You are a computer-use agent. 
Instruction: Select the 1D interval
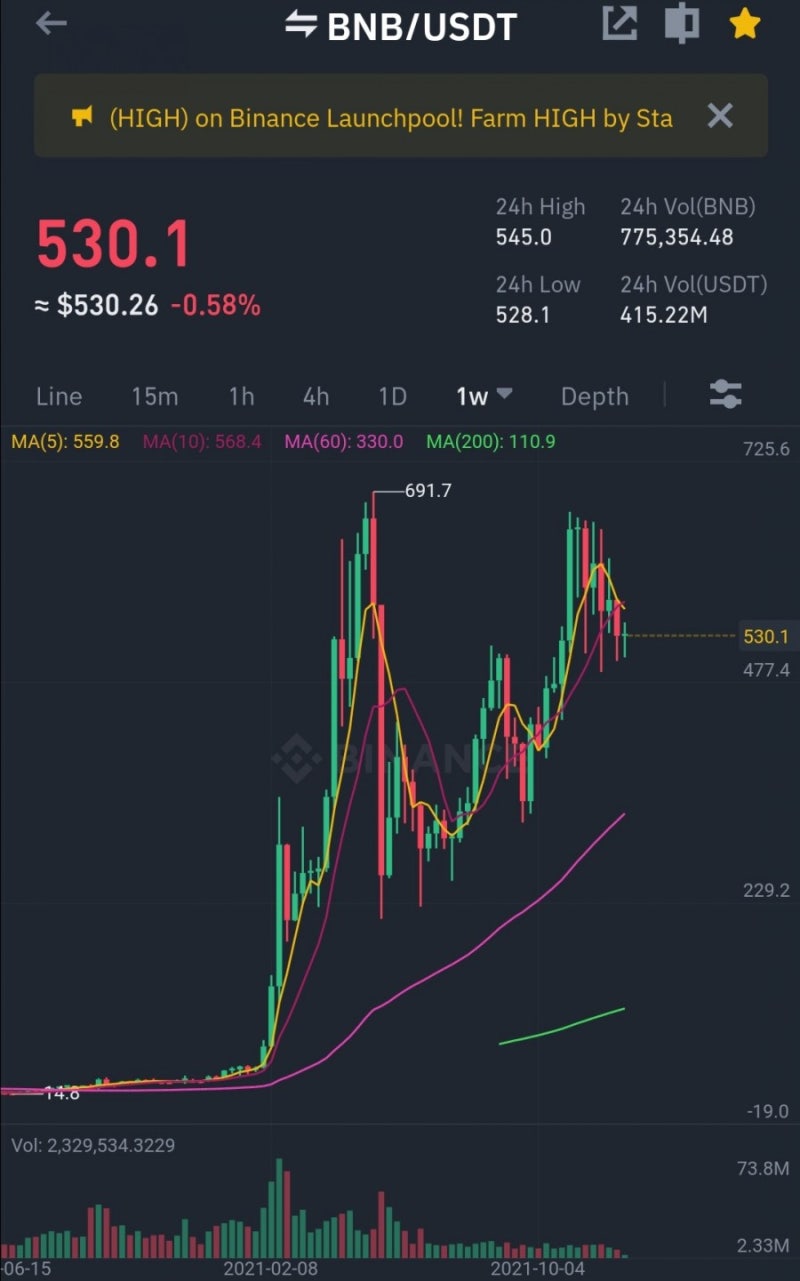(392, 396)
